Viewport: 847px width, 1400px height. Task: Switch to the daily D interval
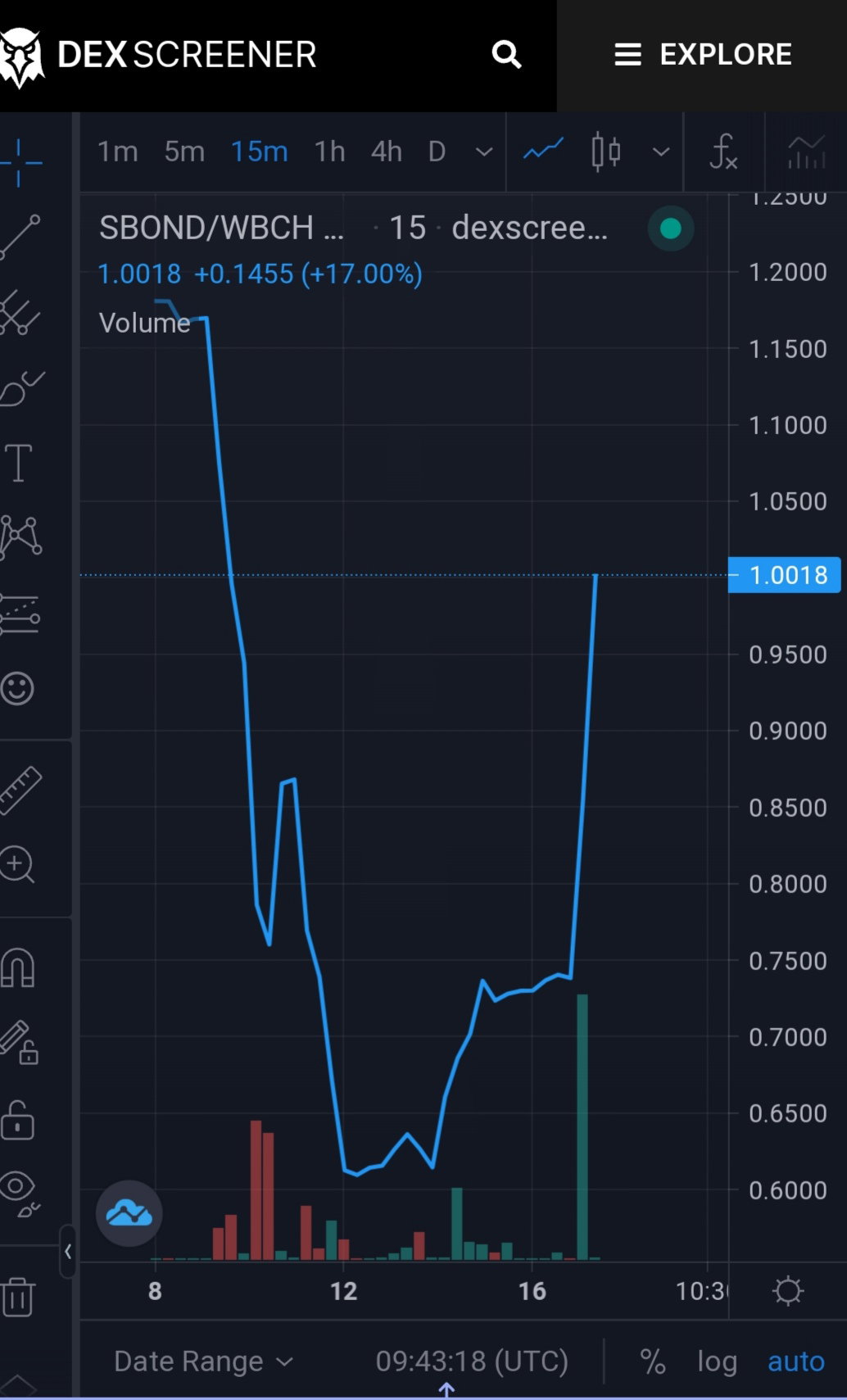tap(437, 152)
